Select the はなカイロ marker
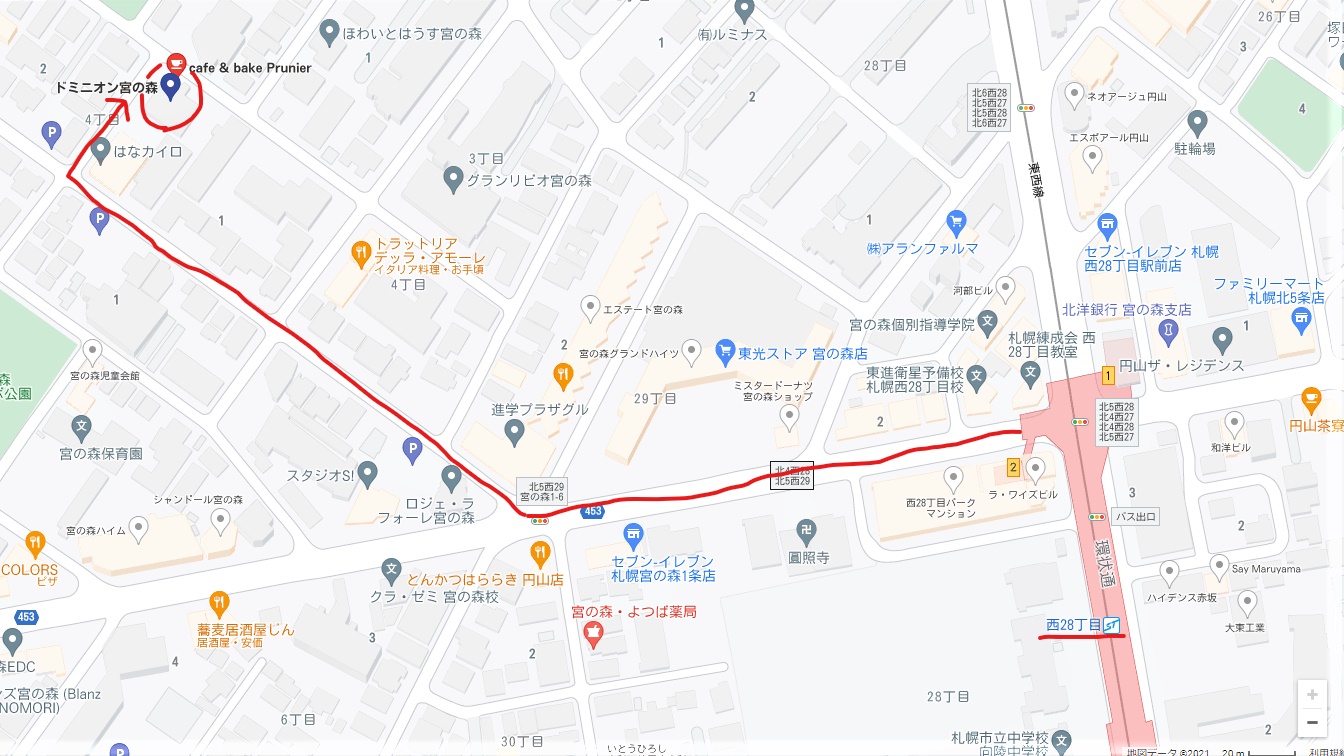The image size is (1344, 756). pos(100,151)
